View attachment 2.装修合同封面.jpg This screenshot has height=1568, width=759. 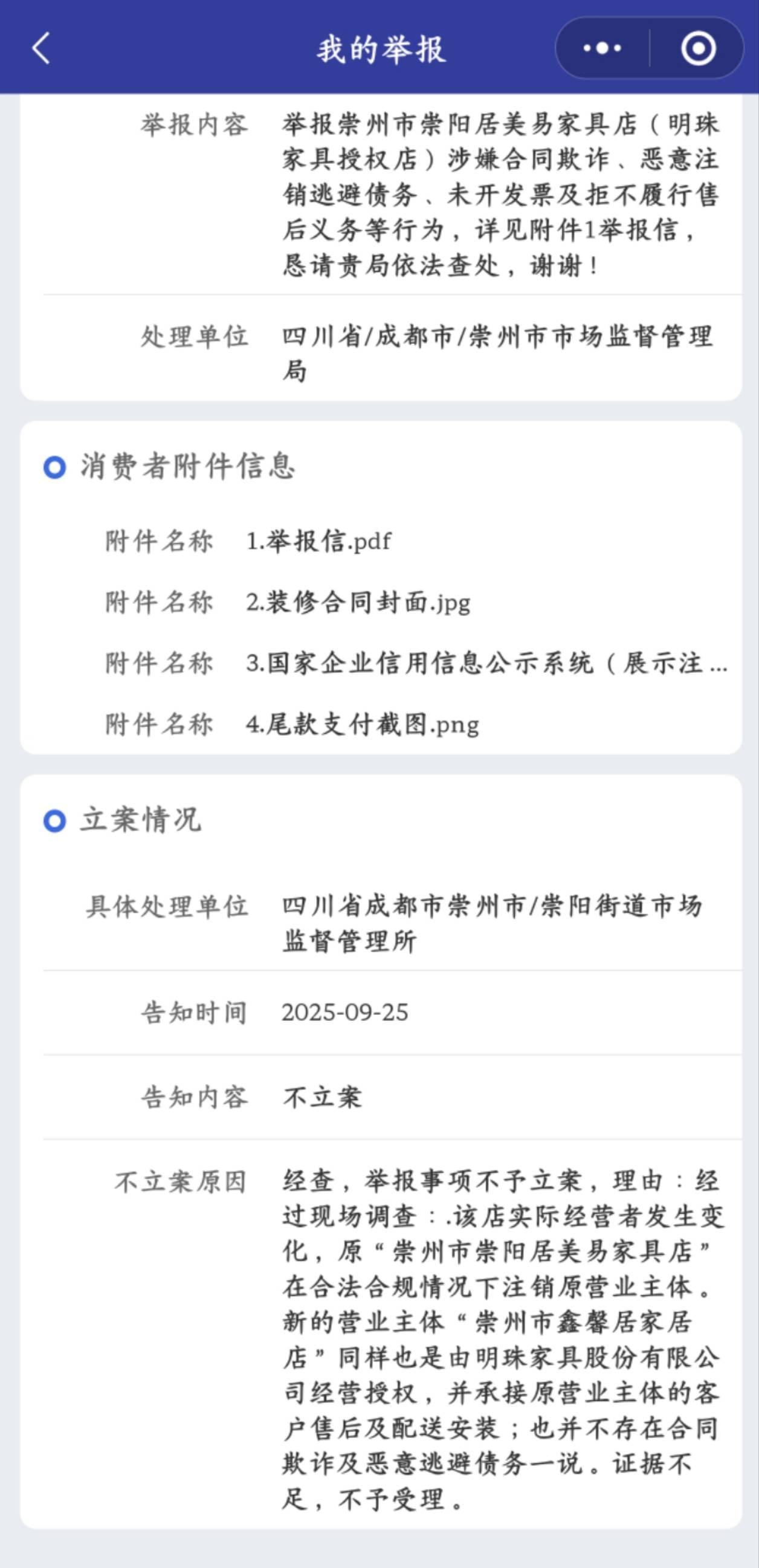click(x=358, y=603)
